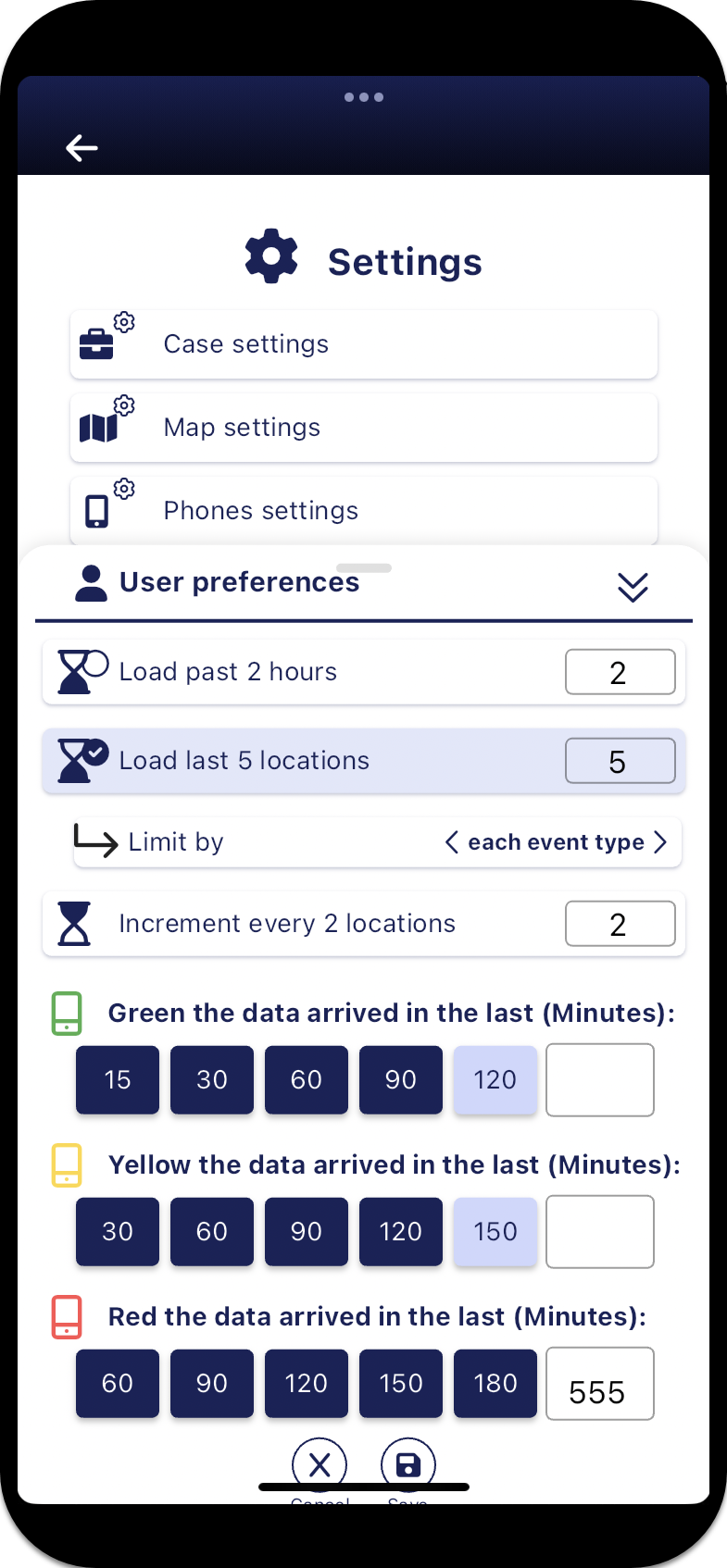Switch Limit by to next option
The height and width of the screenshot is (1568, 727).
point(660,842)
